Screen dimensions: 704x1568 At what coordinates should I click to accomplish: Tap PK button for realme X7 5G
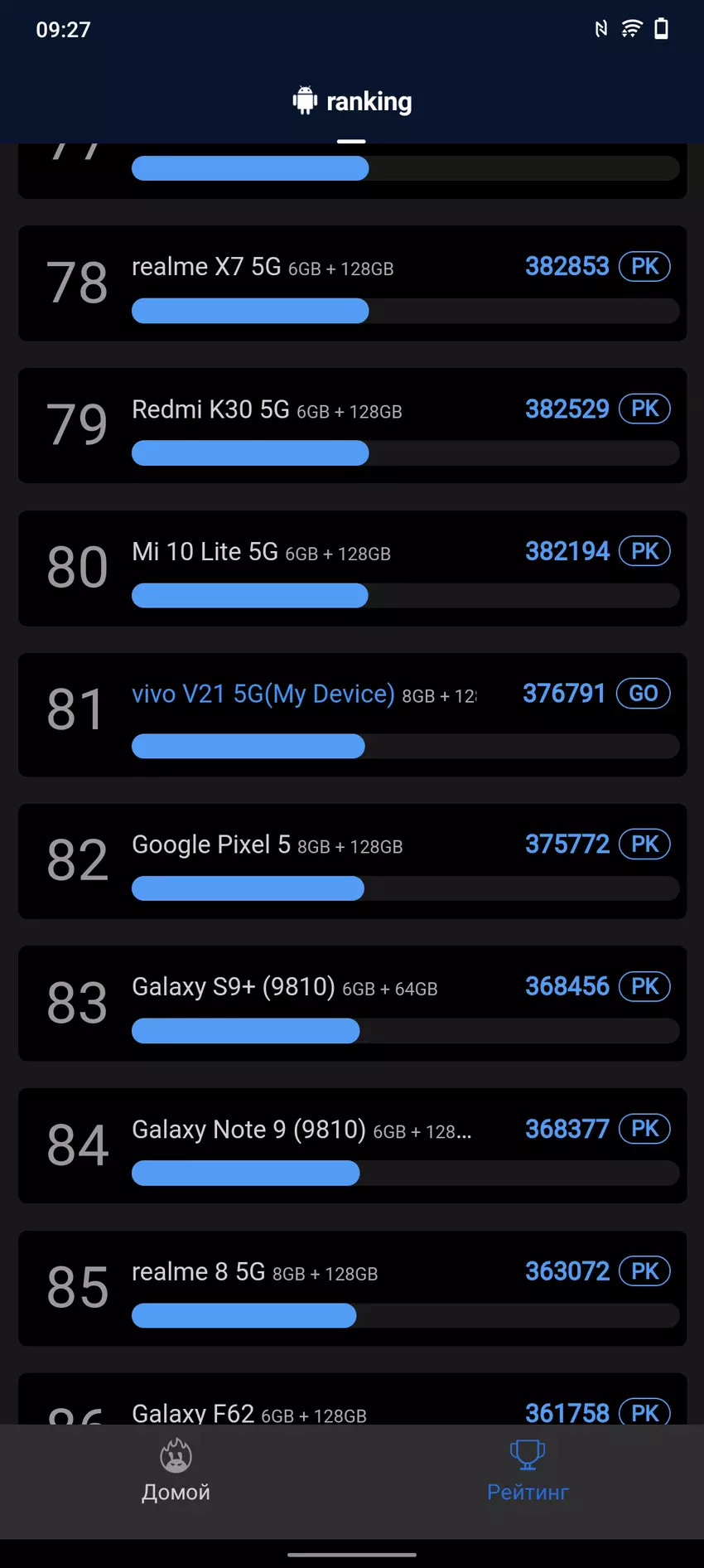point(644,267)
